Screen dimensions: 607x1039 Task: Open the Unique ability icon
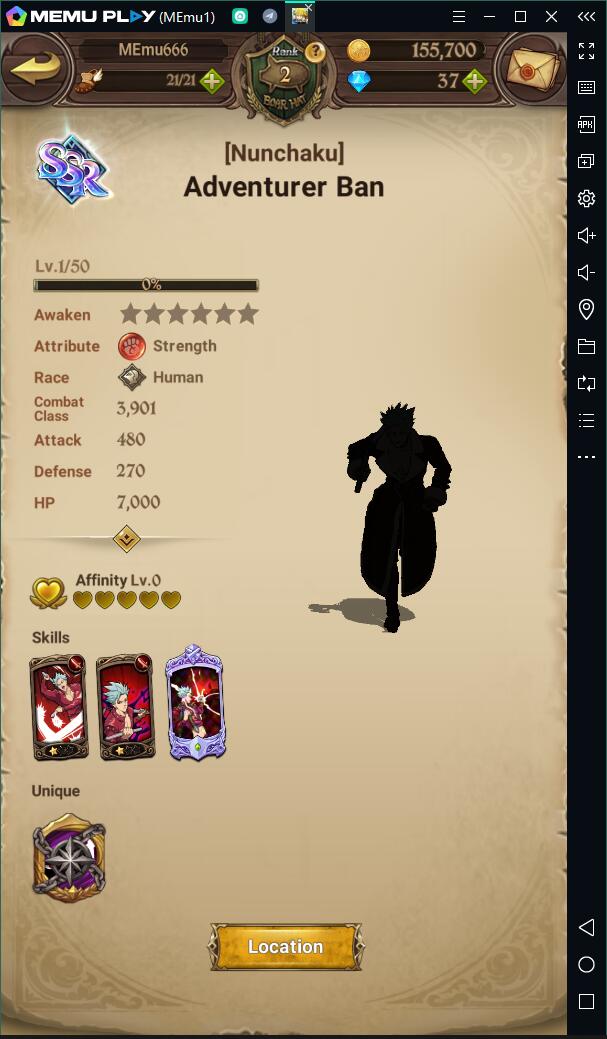pyautogui.click(x=68, y=858)
